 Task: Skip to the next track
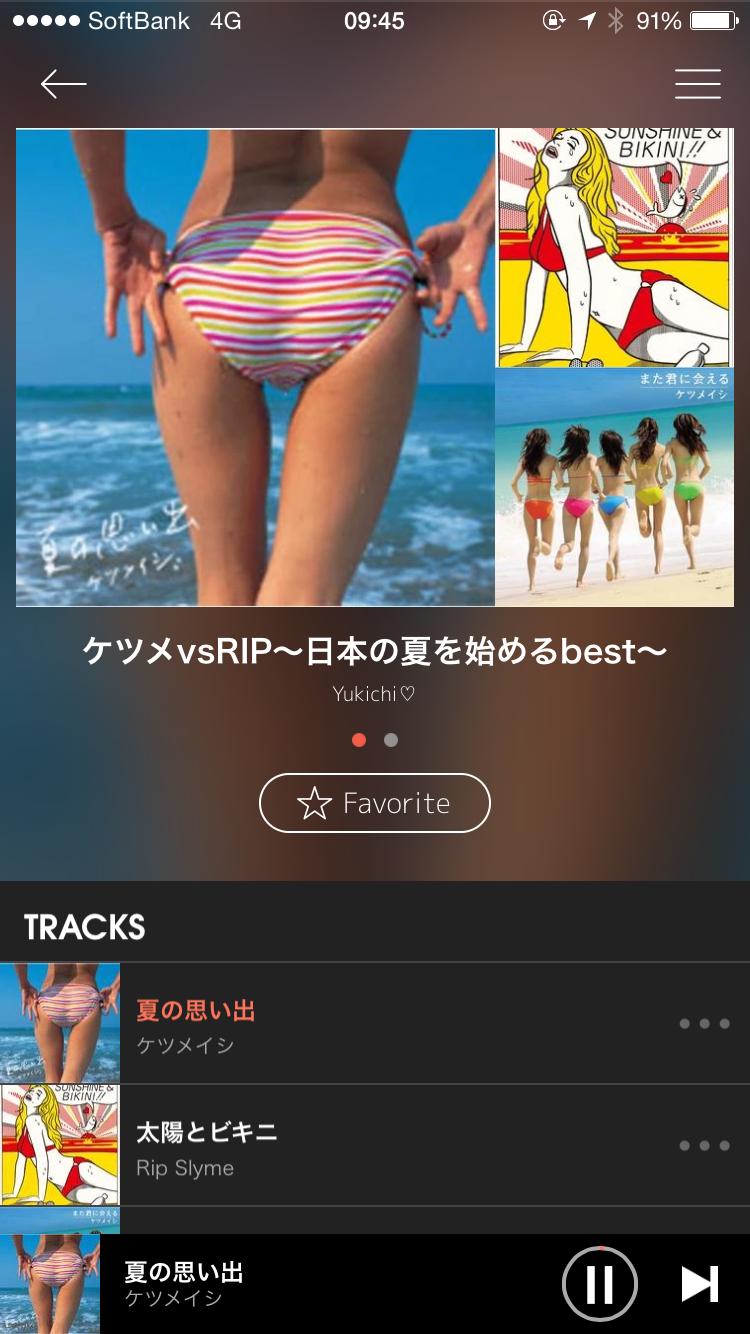[x=700, y=1283]
